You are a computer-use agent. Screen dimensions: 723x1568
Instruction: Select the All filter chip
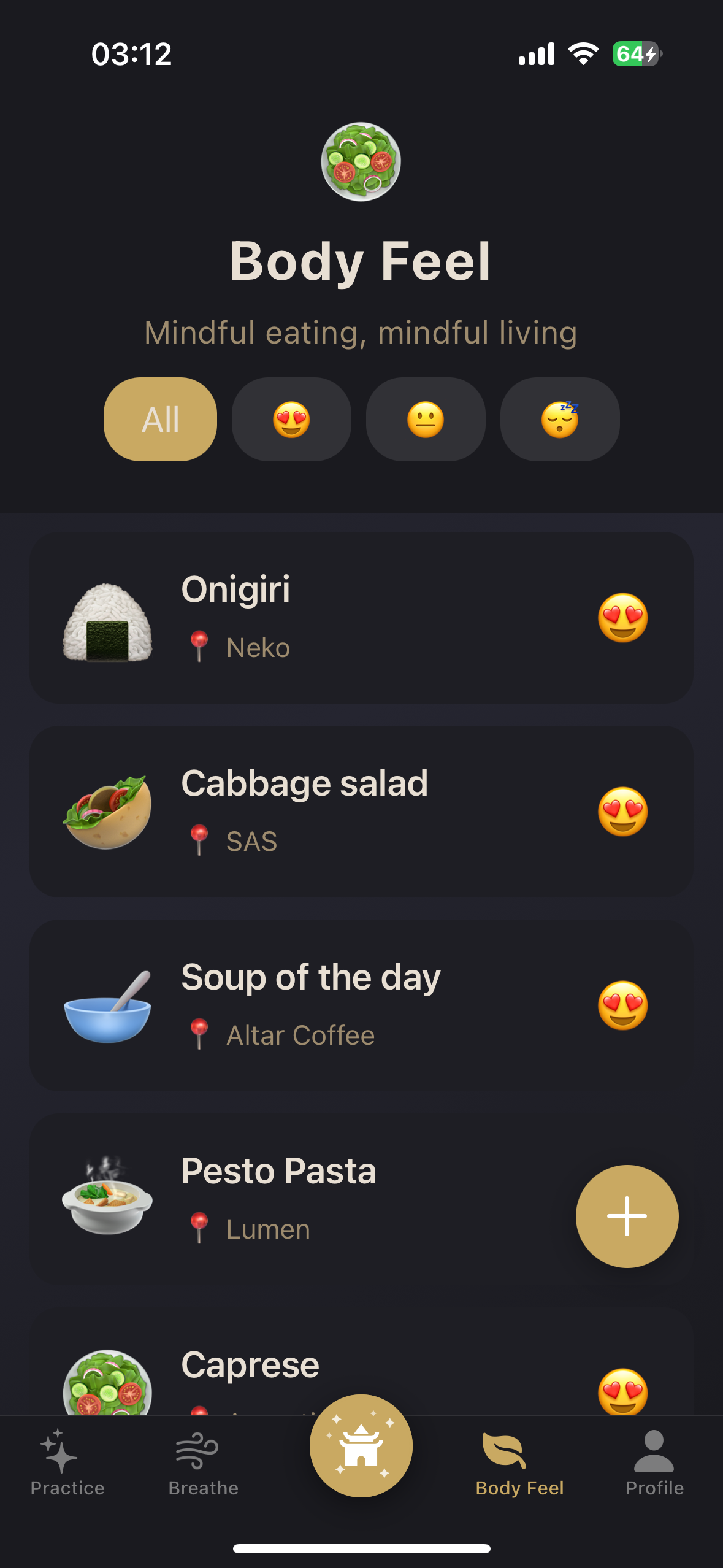(x=160, y=420)
